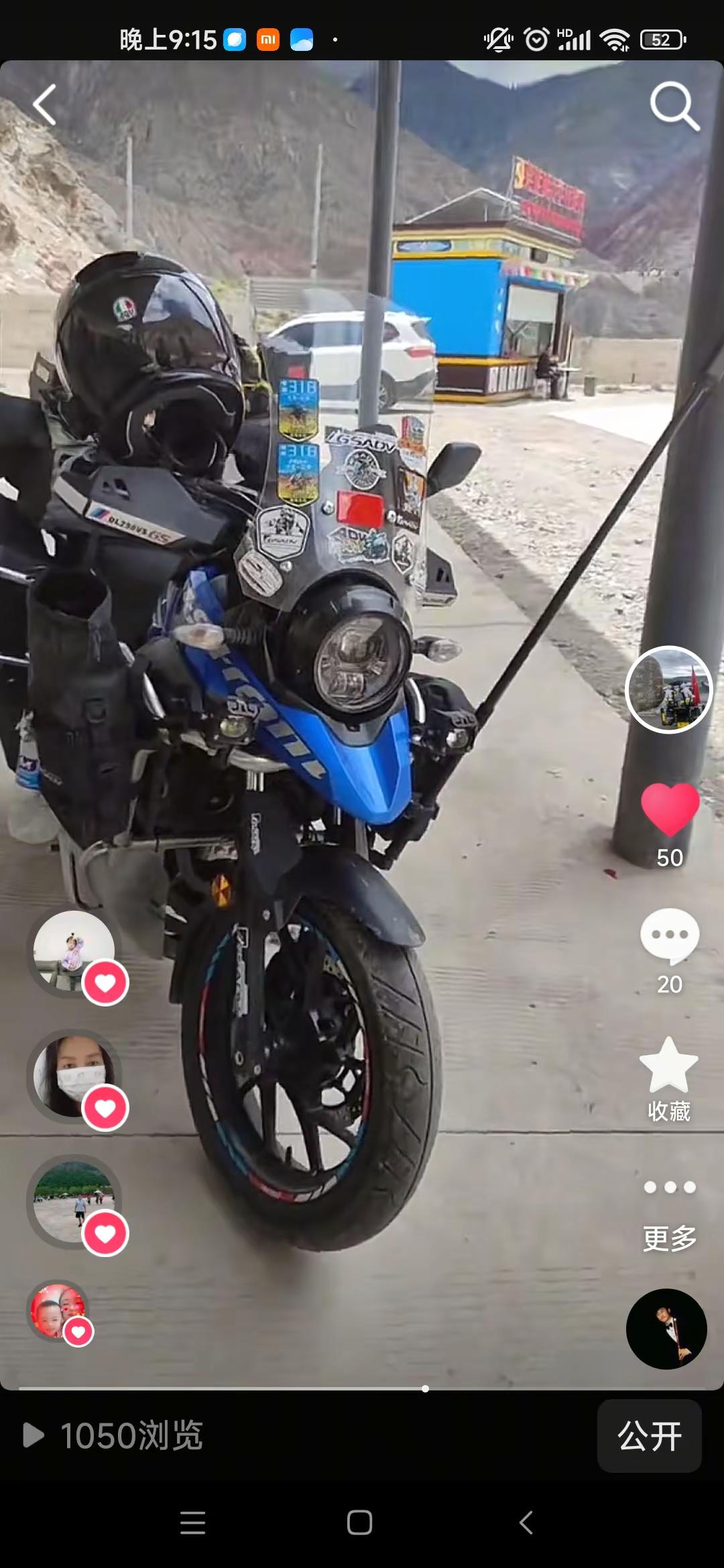Go back using the top-left arrow
The height and width of the screenshot is (1568, 724).
point(45,105)
